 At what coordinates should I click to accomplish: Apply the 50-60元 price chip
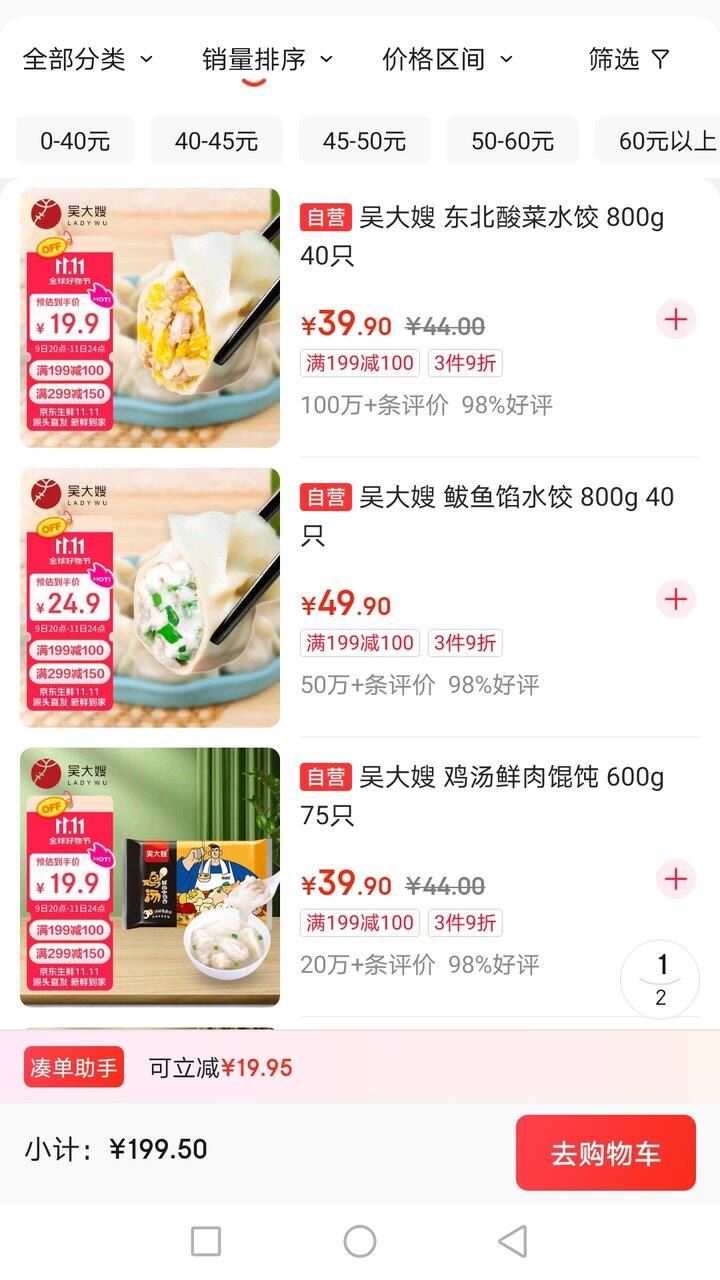coord(512,141)
